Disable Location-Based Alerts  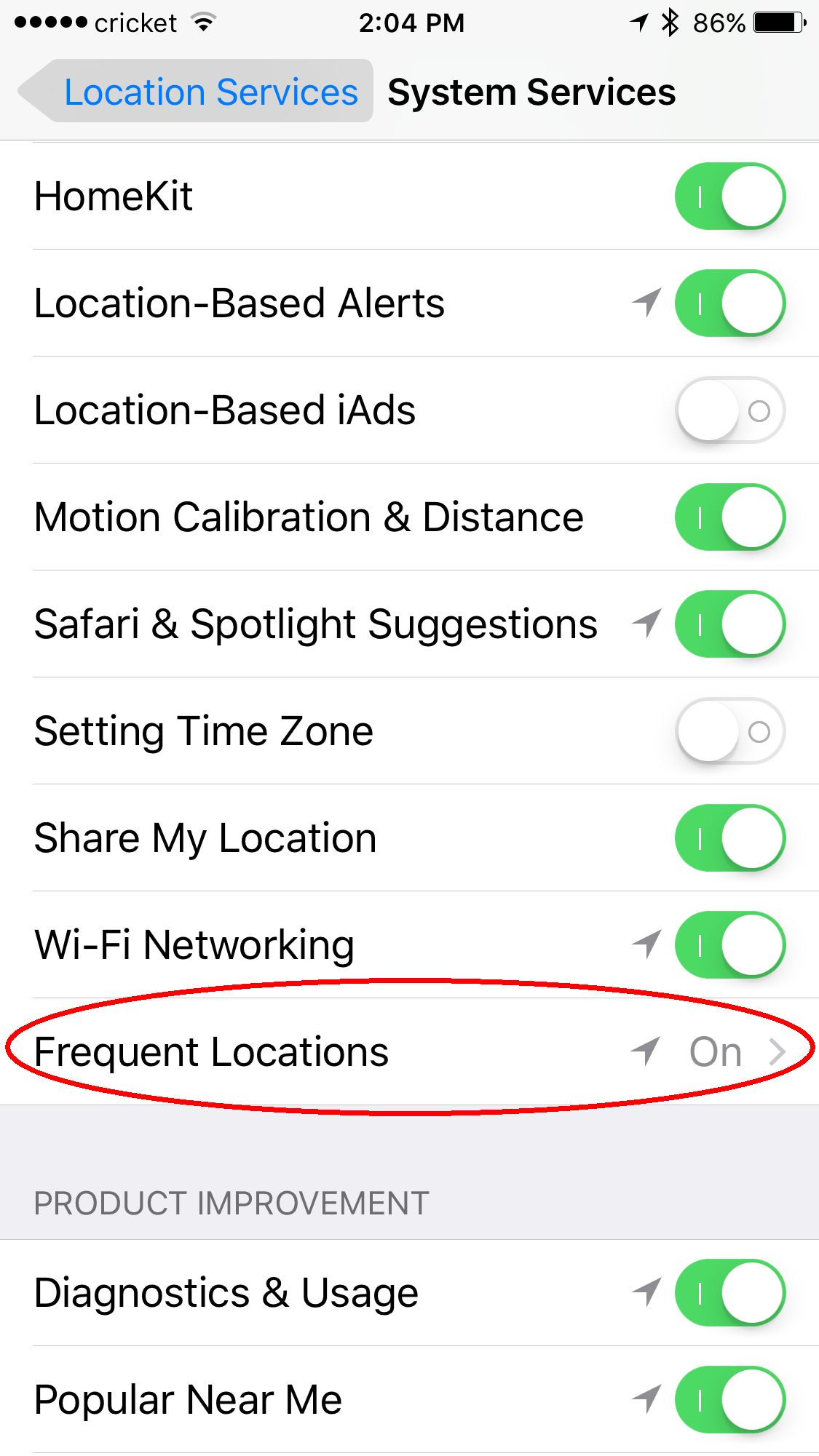click(x=730, y=303)
